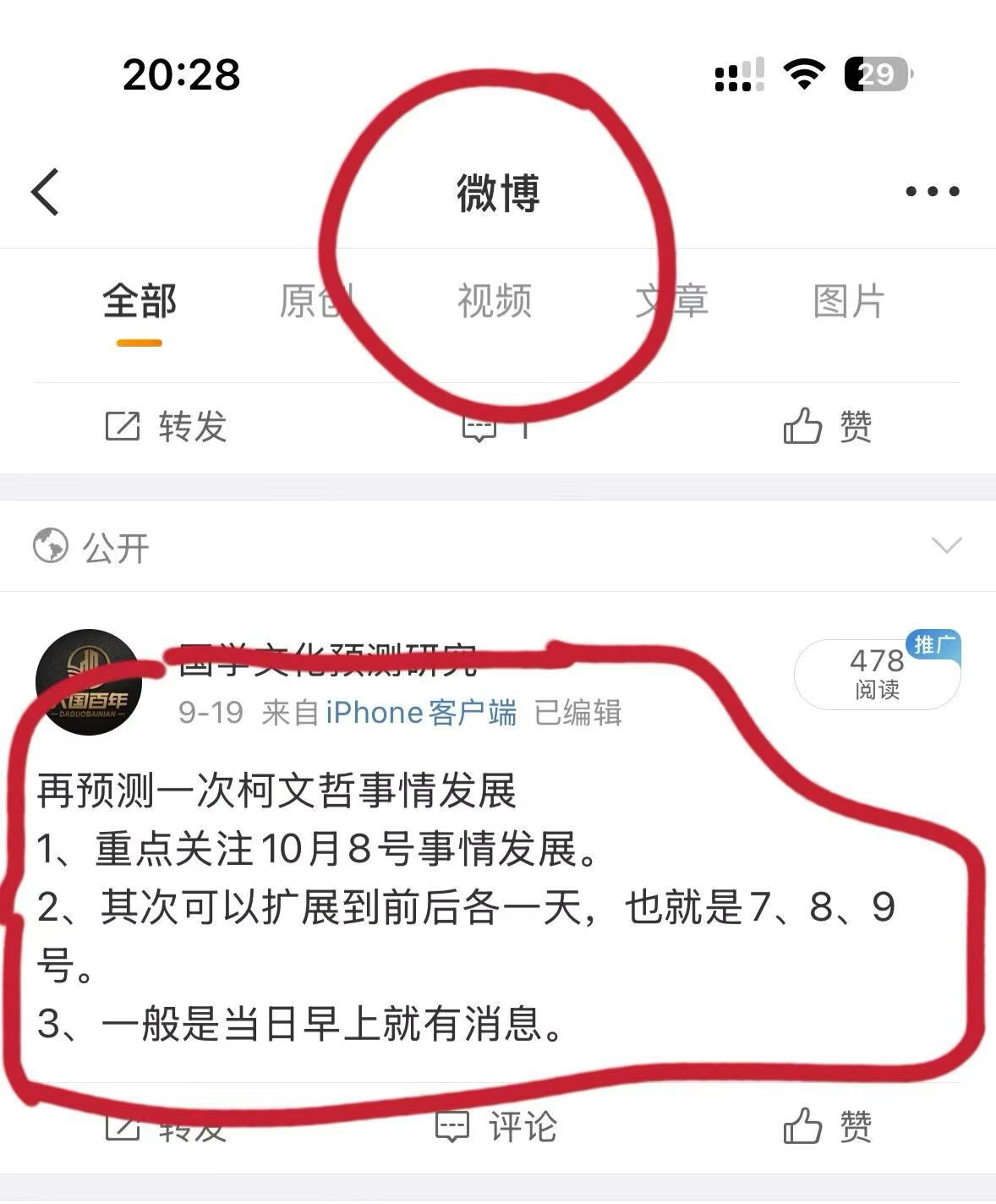Open the iPhone客户端 source link

pos(421,713)
